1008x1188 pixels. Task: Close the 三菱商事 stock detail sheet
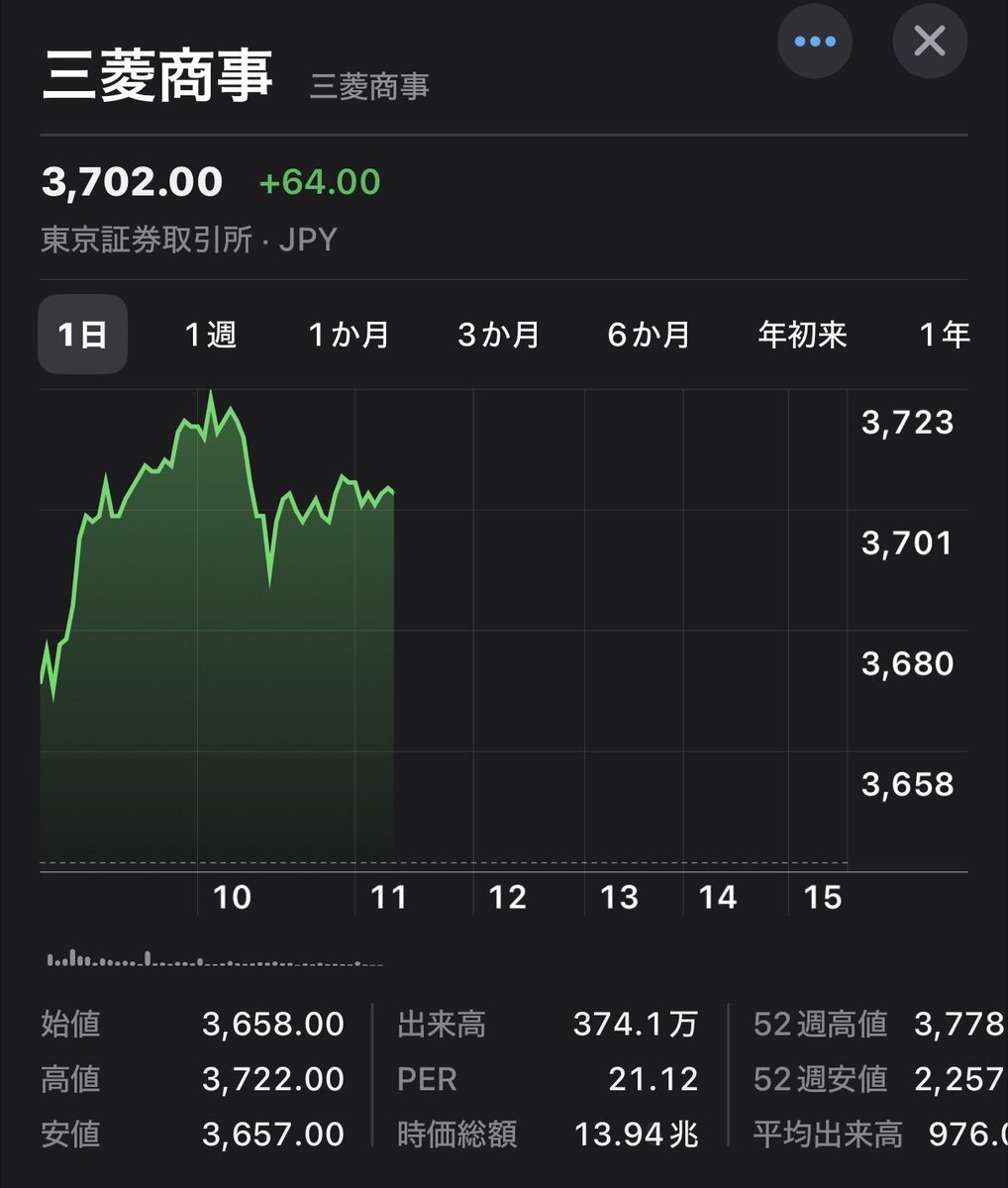tap(929, 42)
